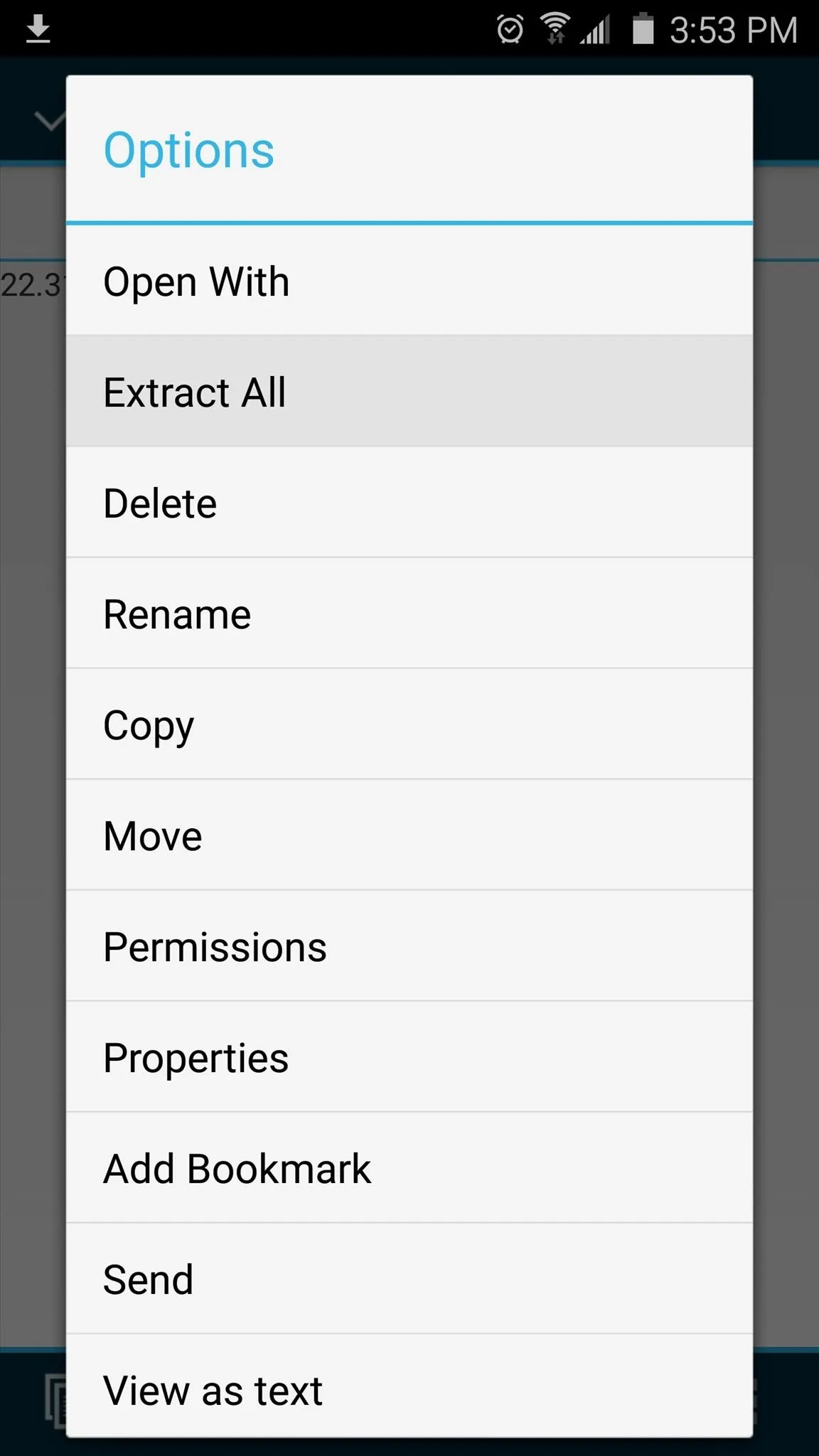Select Open With option
The image size is (819, 1456).
tap(409, 281)
